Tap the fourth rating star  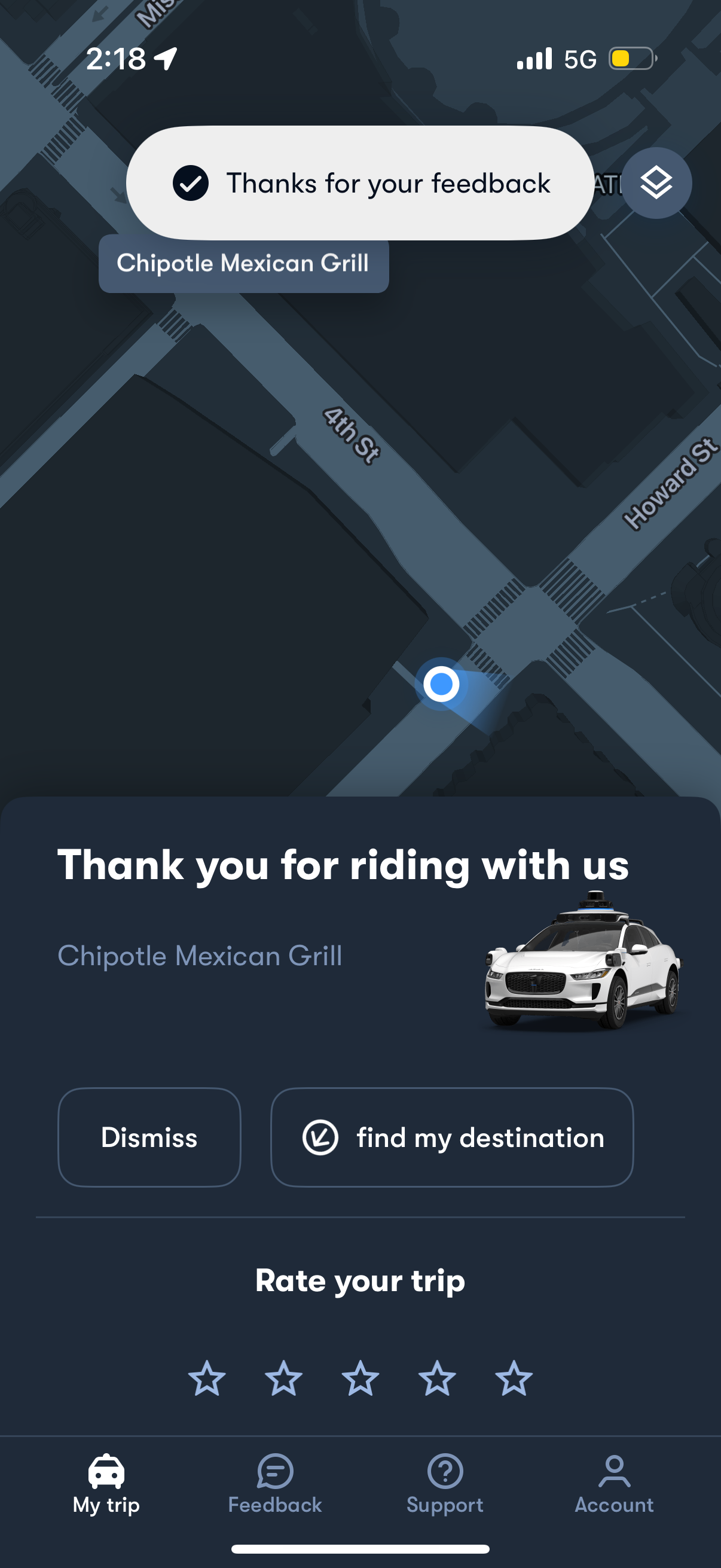[x=436, y=1379]
